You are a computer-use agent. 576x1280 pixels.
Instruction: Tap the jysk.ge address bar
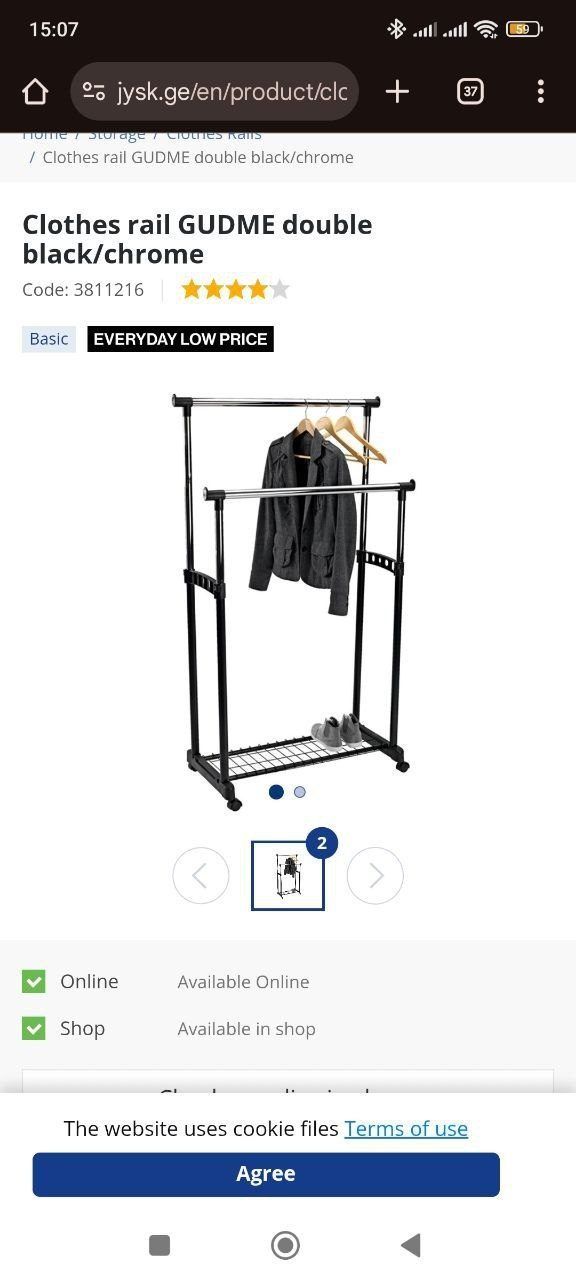tap(214, 92)
